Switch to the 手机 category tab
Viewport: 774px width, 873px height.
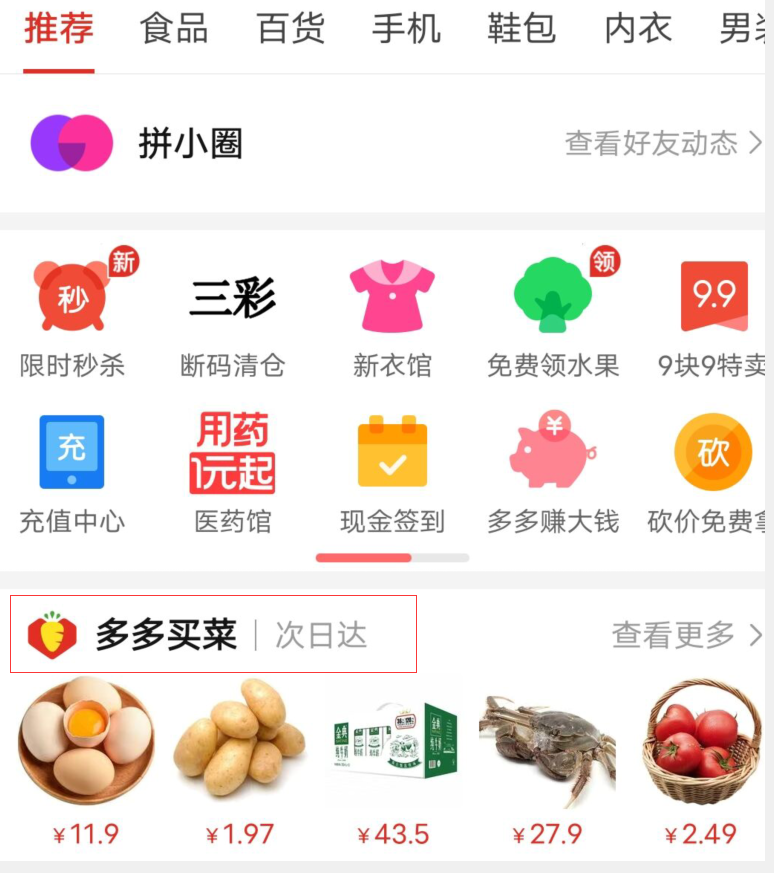coord(405,30)
